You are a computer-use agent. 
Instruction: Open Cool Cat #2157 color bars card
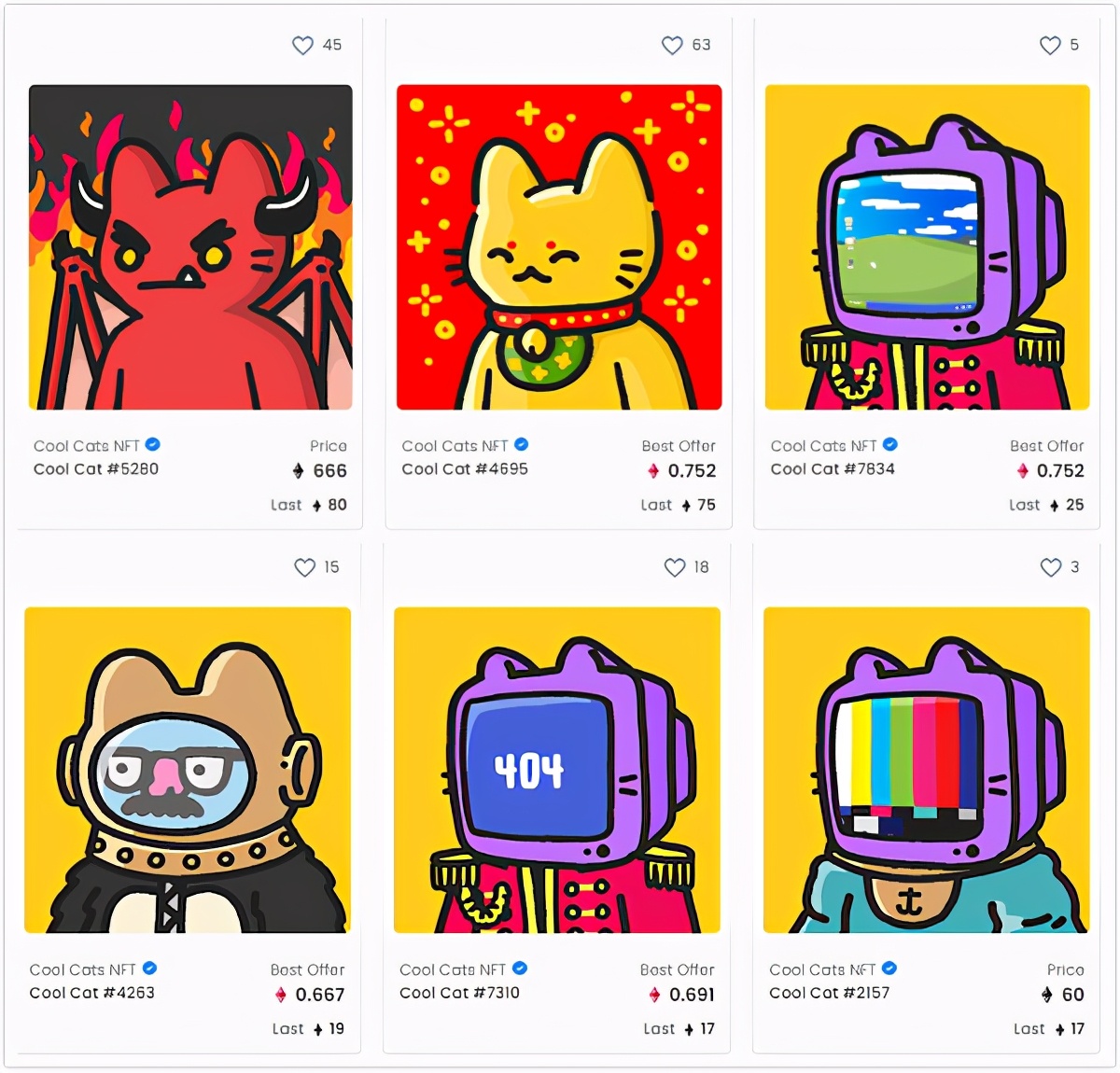(926, 770)
